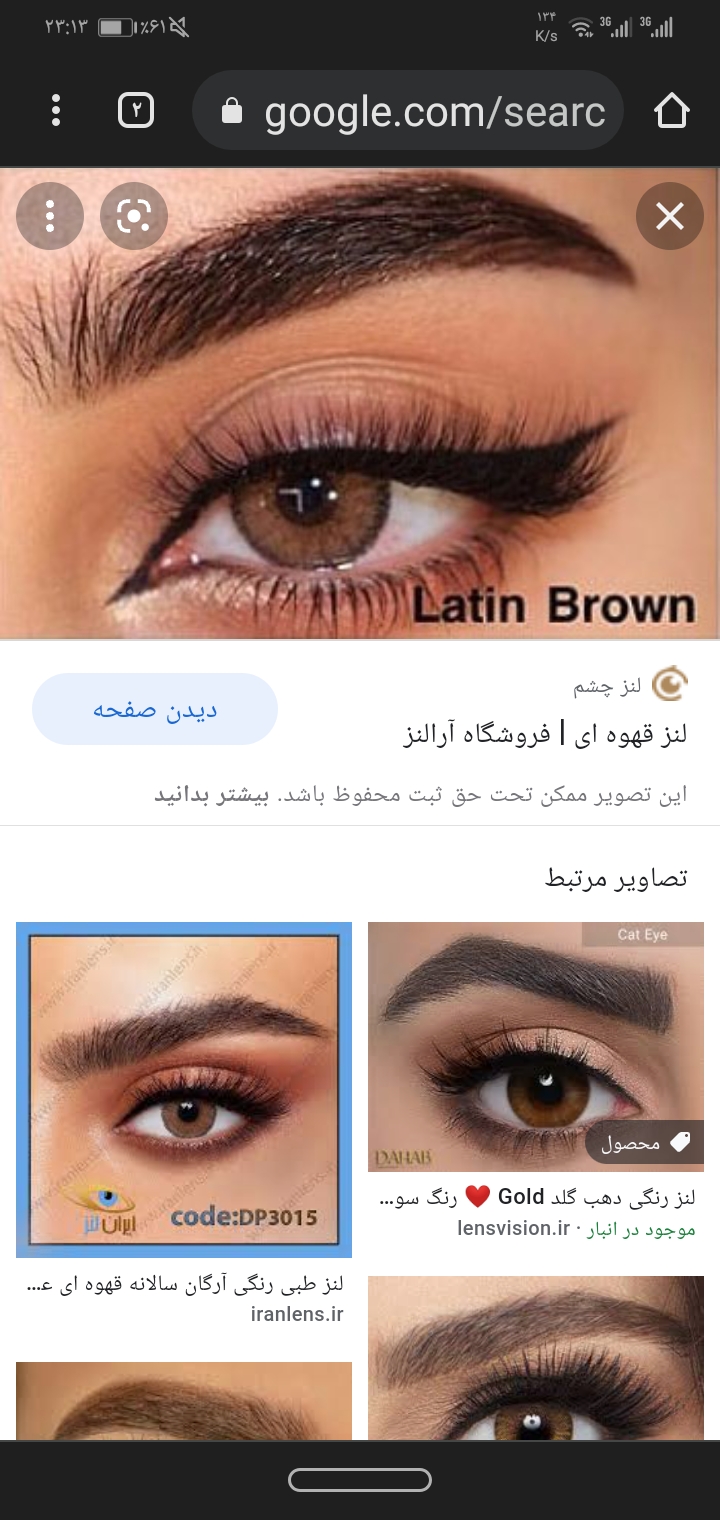Open the tab switcher showing two tabs
The width and height of the screenshot is (720, 1520).
click(x=136, y=110)
